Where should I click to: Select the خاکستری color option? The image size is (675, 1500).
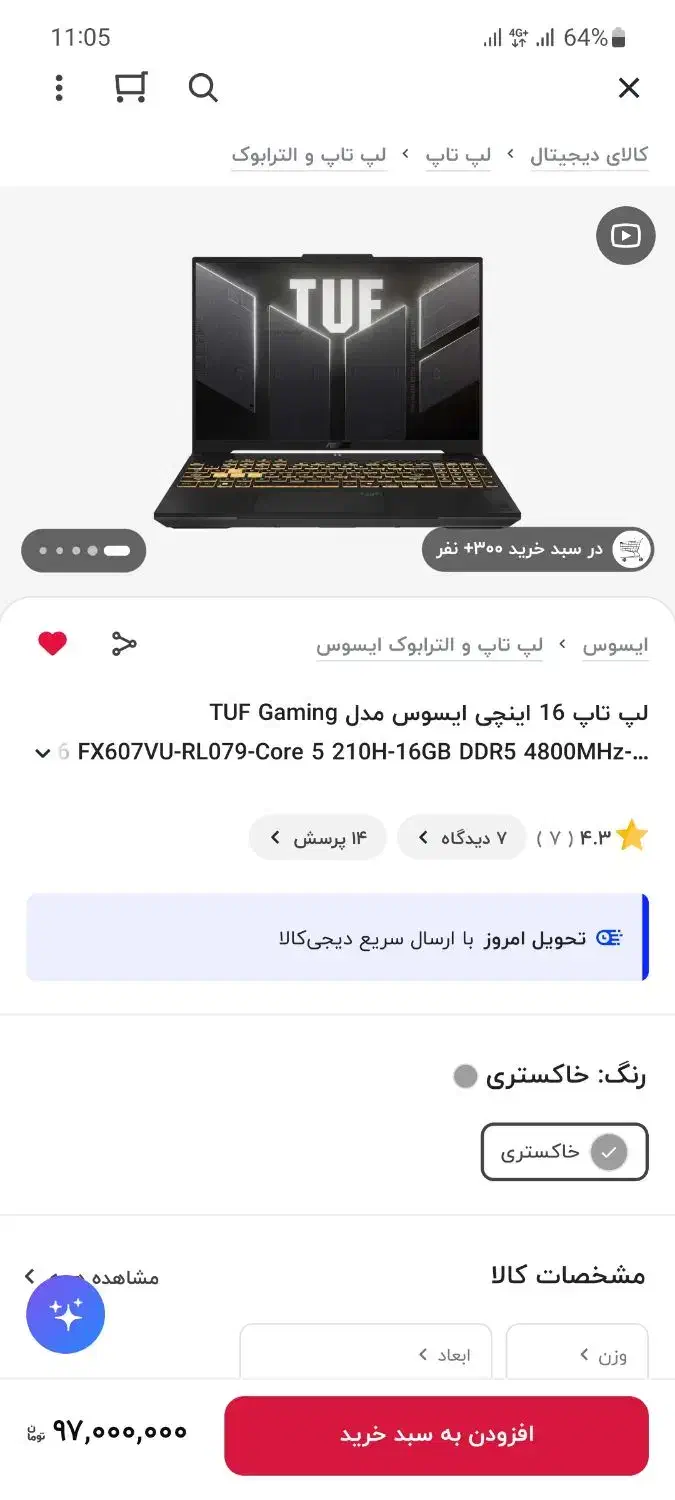click(x=564, y=1152)
